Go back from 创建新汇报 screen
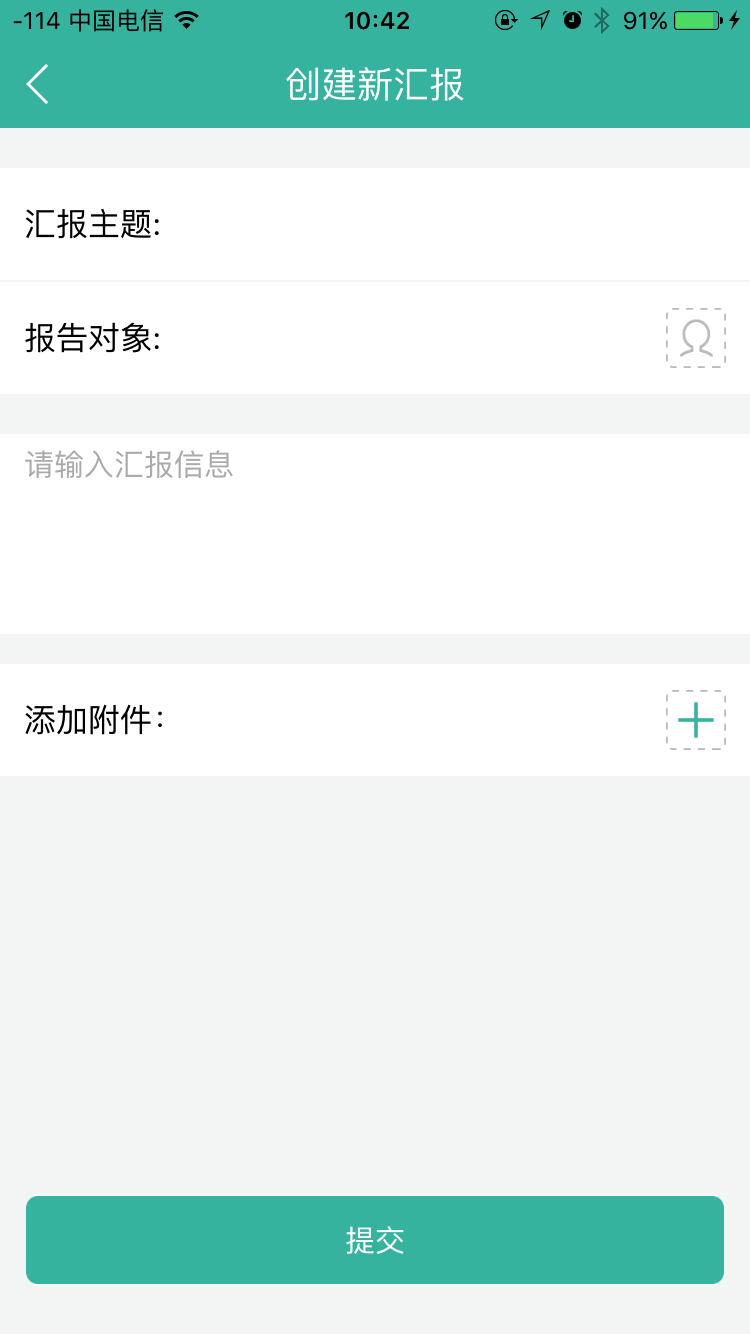This screenshot has height=1334, width=750. coord(38,85)
